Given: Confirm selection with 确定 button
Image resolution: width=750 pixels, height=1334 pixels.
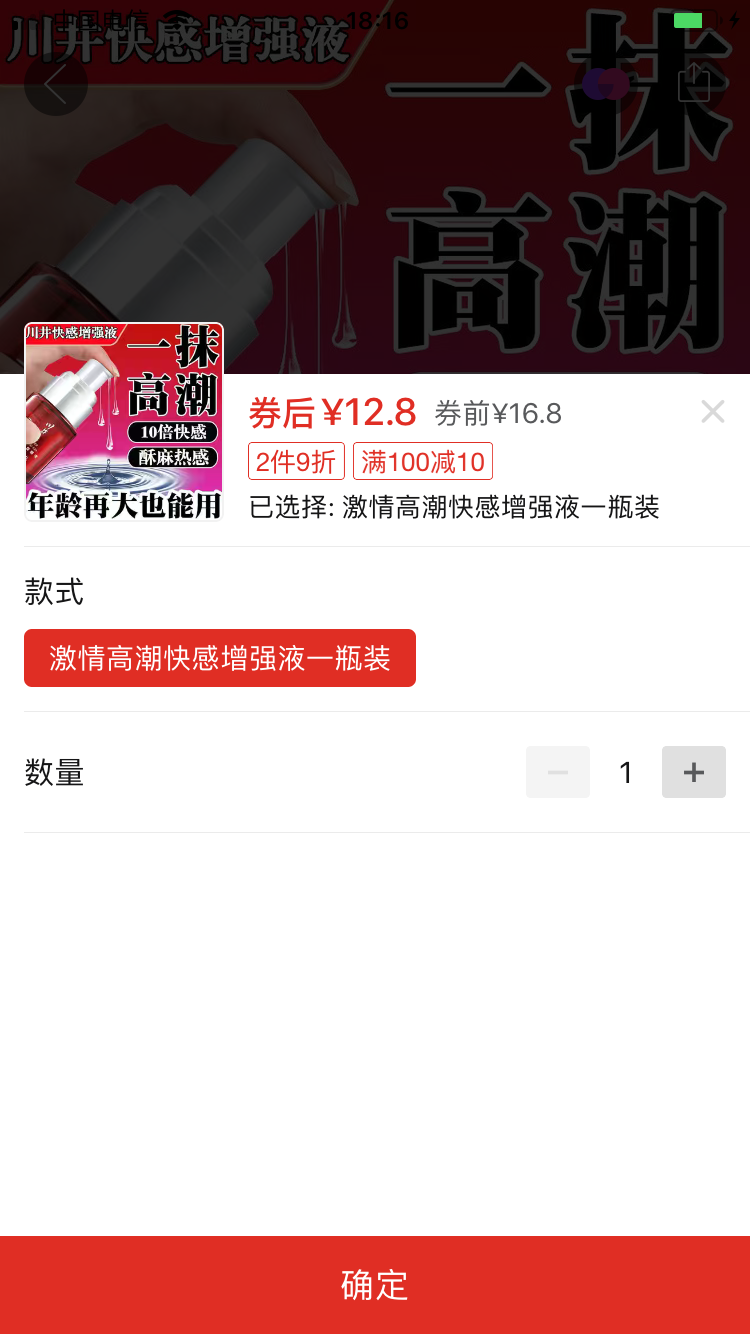Looking at the screenshot, I should [375, 1284].
